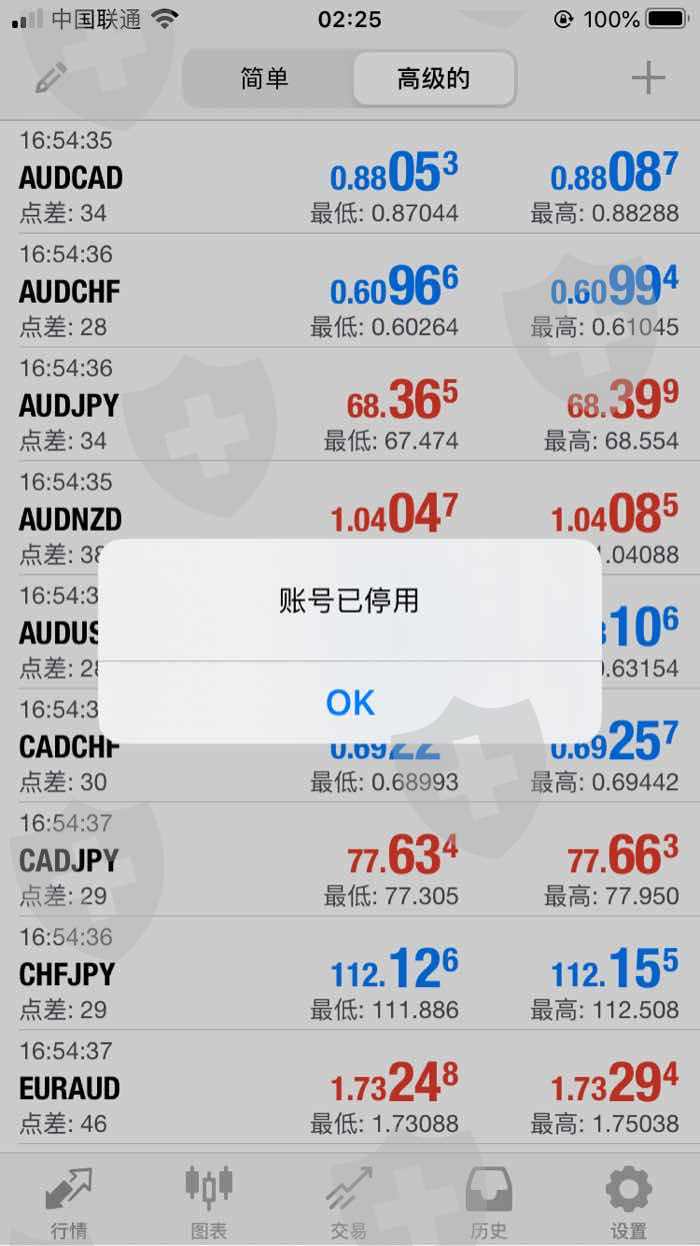700x1246 pixels.
Task: Open the AUDCAD quote row
Action: [x=350, y=177]
